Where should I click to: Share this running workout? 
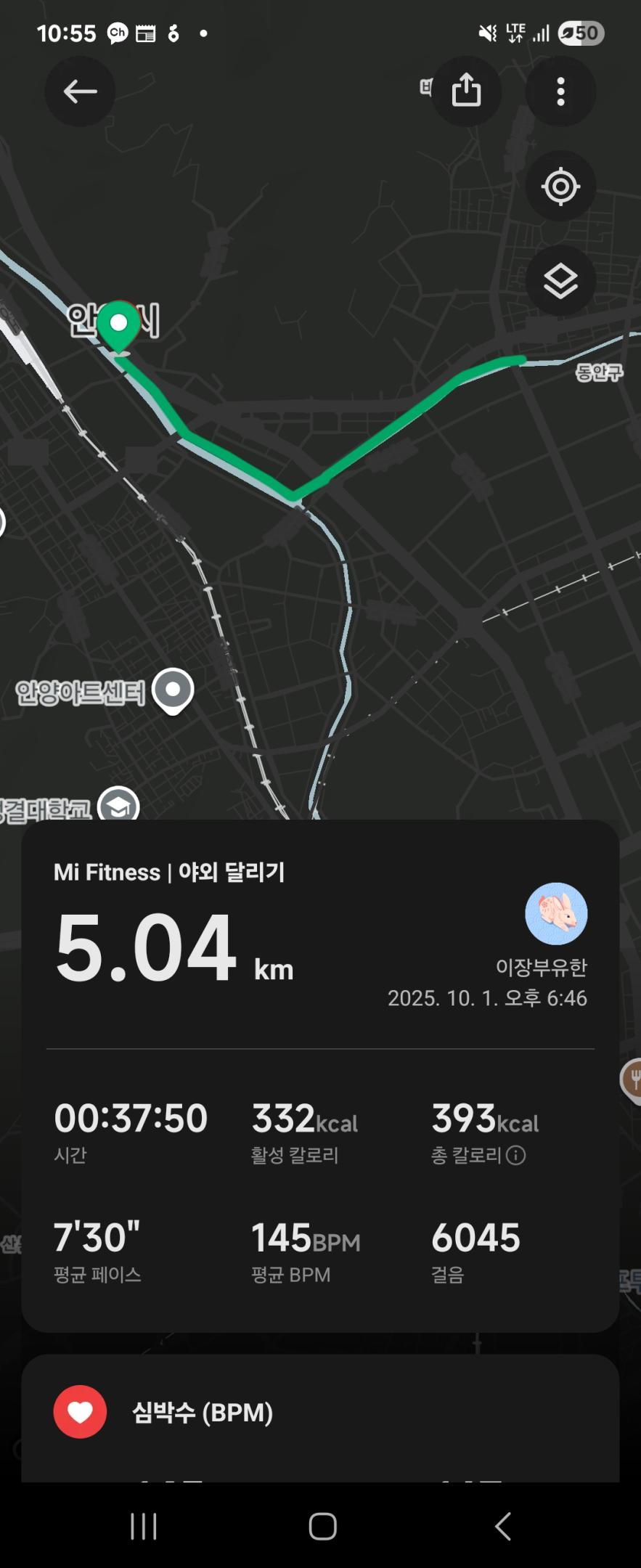(466, 91)
